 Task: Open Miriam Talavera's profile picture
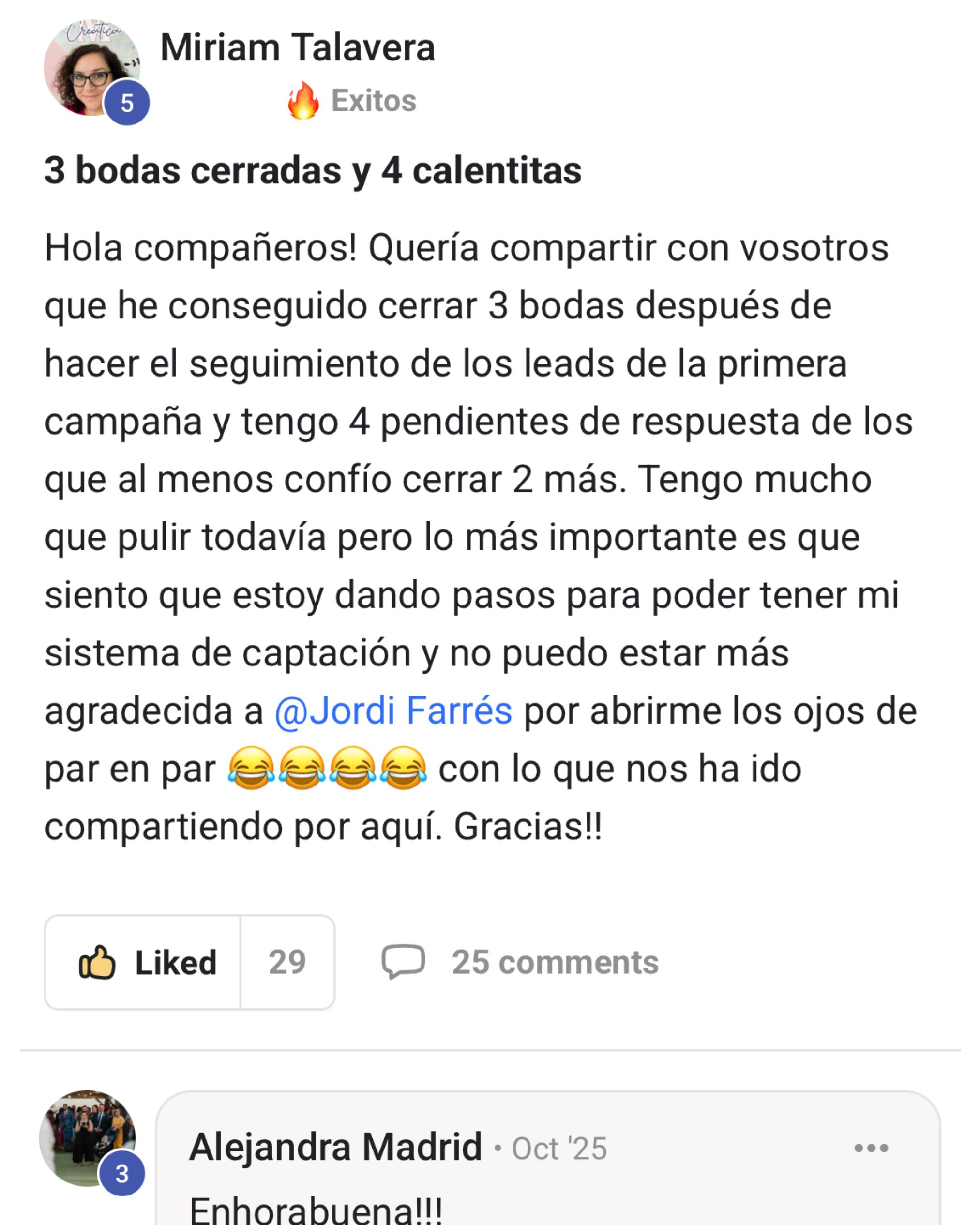[x=91, y=68]
